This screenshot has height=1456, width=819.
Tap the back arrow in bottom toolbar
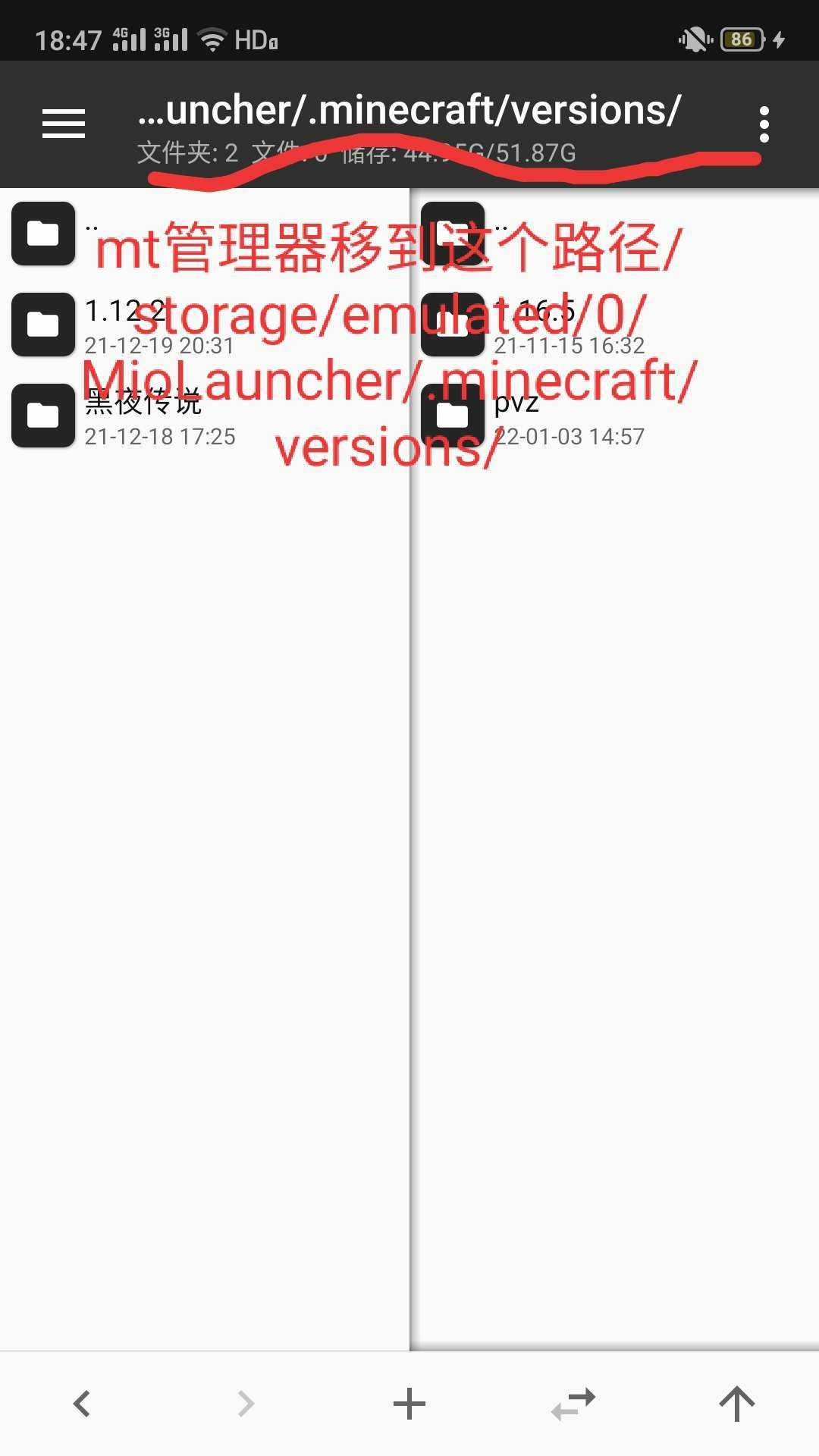click(82, 1404)
